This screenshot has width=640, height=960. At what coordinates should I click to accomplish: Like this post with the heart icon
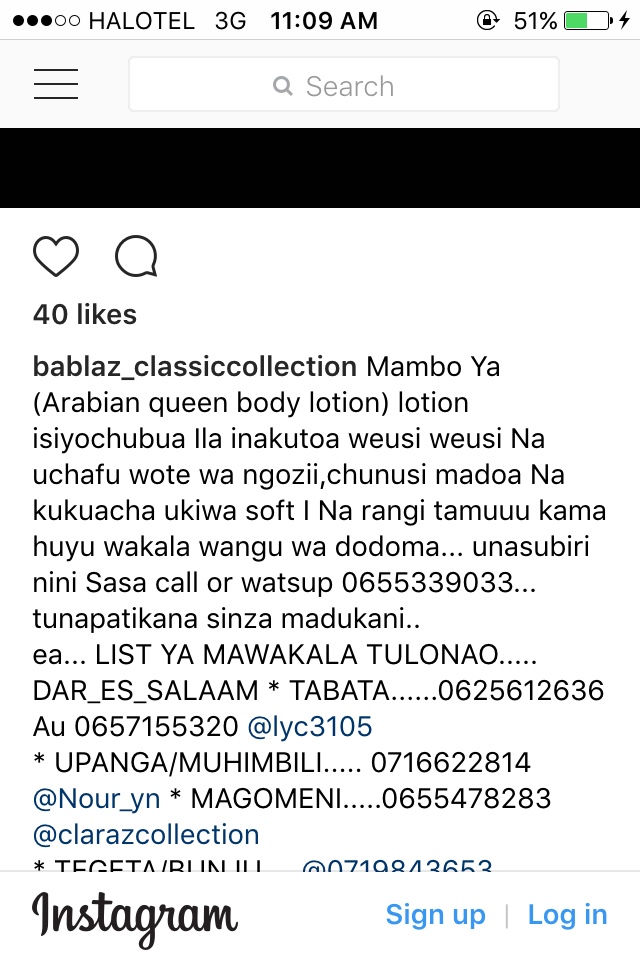56,257
